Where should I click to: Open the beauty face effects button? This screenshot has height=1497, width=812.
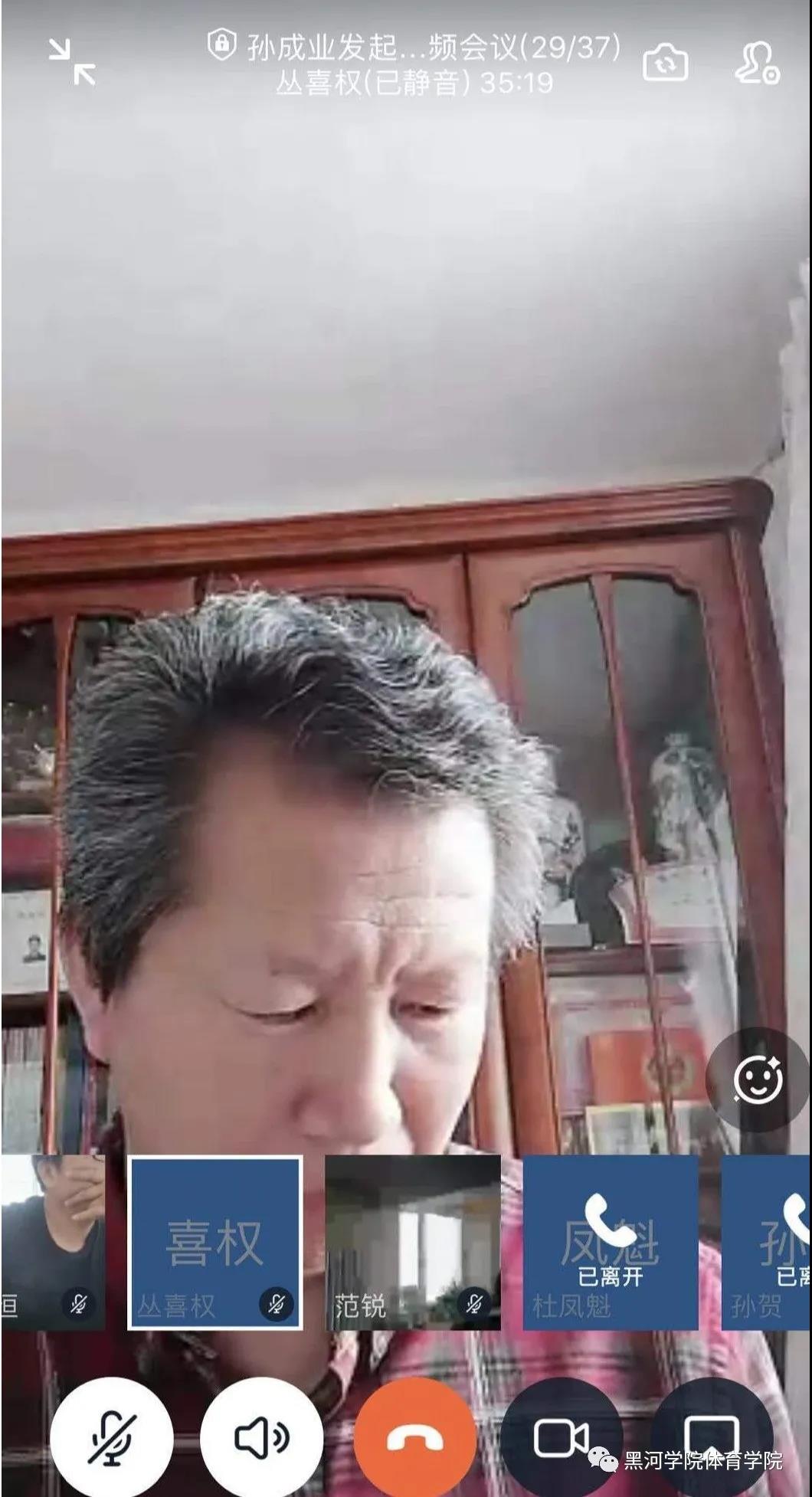tap(757, 1080)
